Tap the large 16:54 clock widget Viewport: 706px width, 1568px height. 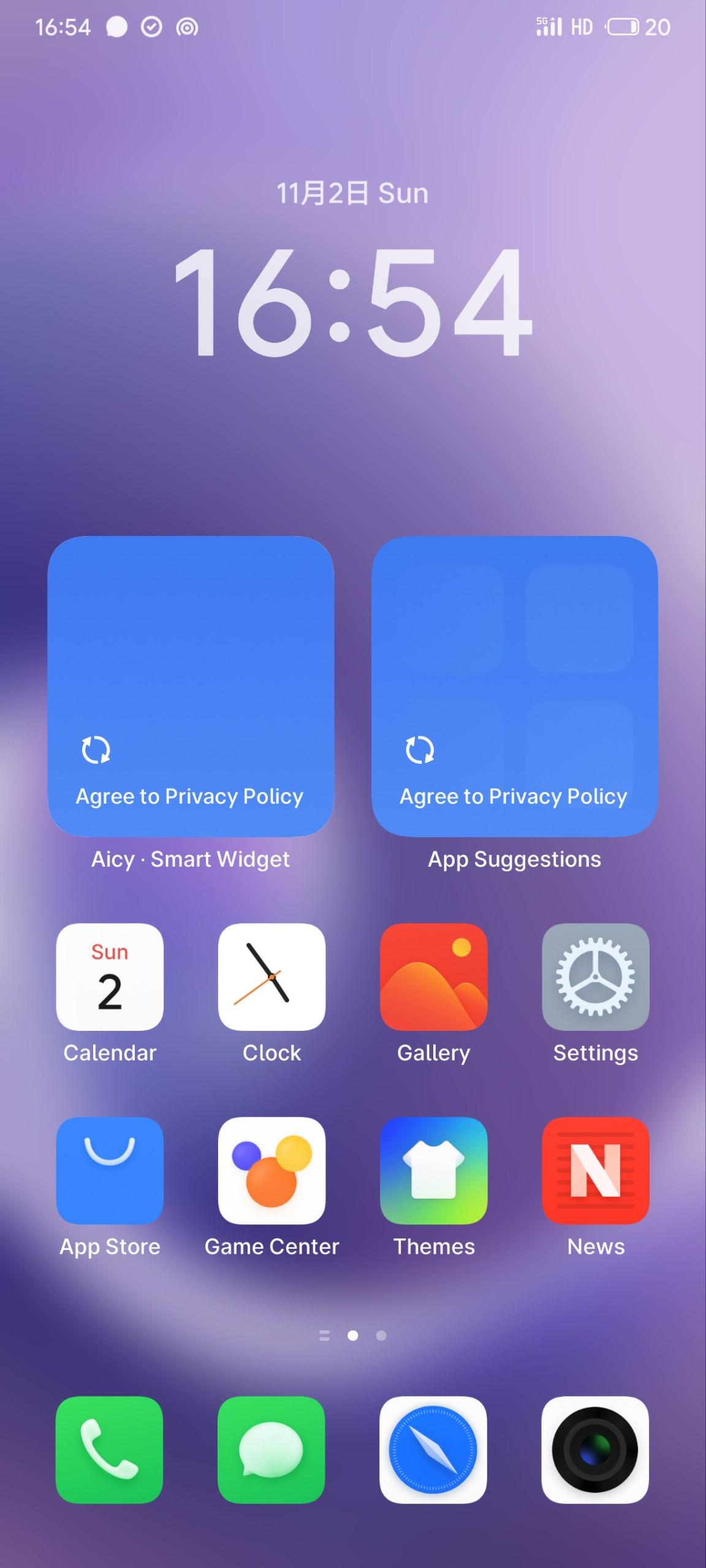pos(353,301)
